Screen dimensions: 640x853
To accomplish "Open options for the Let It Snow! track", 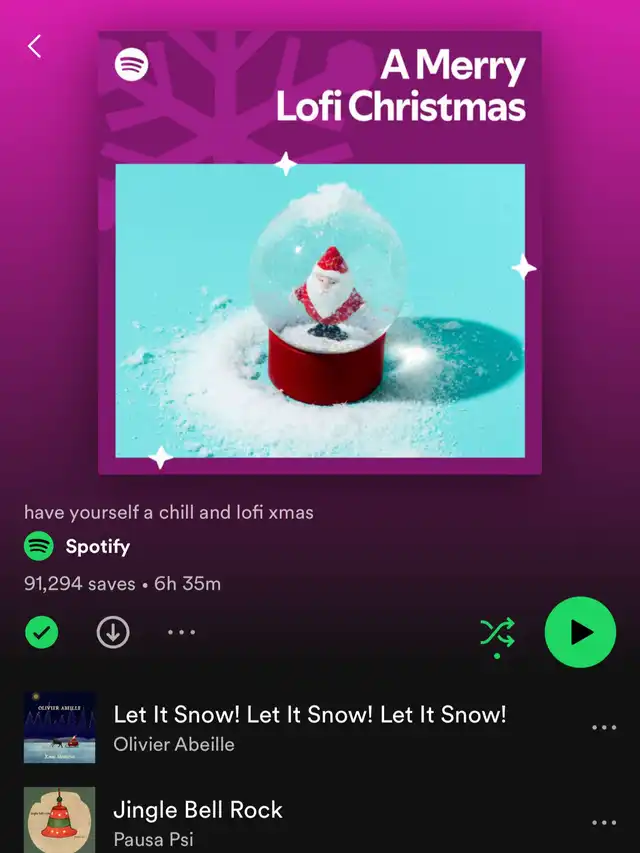I will click(604, 727).
